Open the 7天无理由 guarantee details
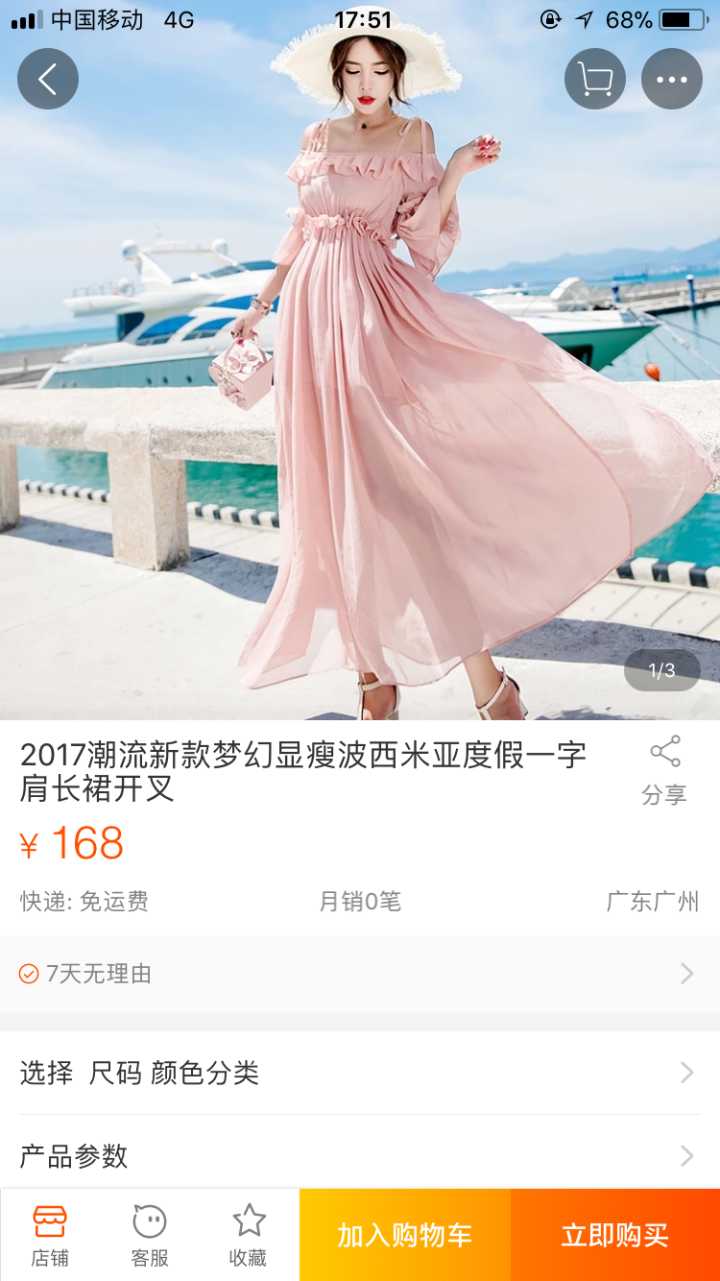 (x=360, y=973)
